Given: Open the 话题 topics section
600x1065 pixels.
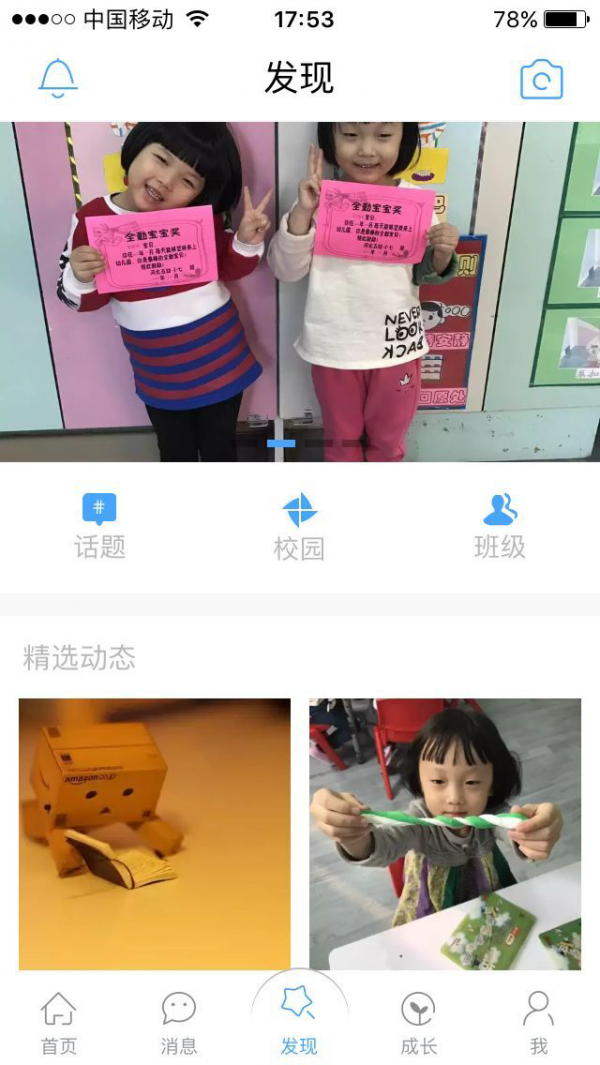Looking at the screenshot, I should pyautogui.click(x=100, y=526).
